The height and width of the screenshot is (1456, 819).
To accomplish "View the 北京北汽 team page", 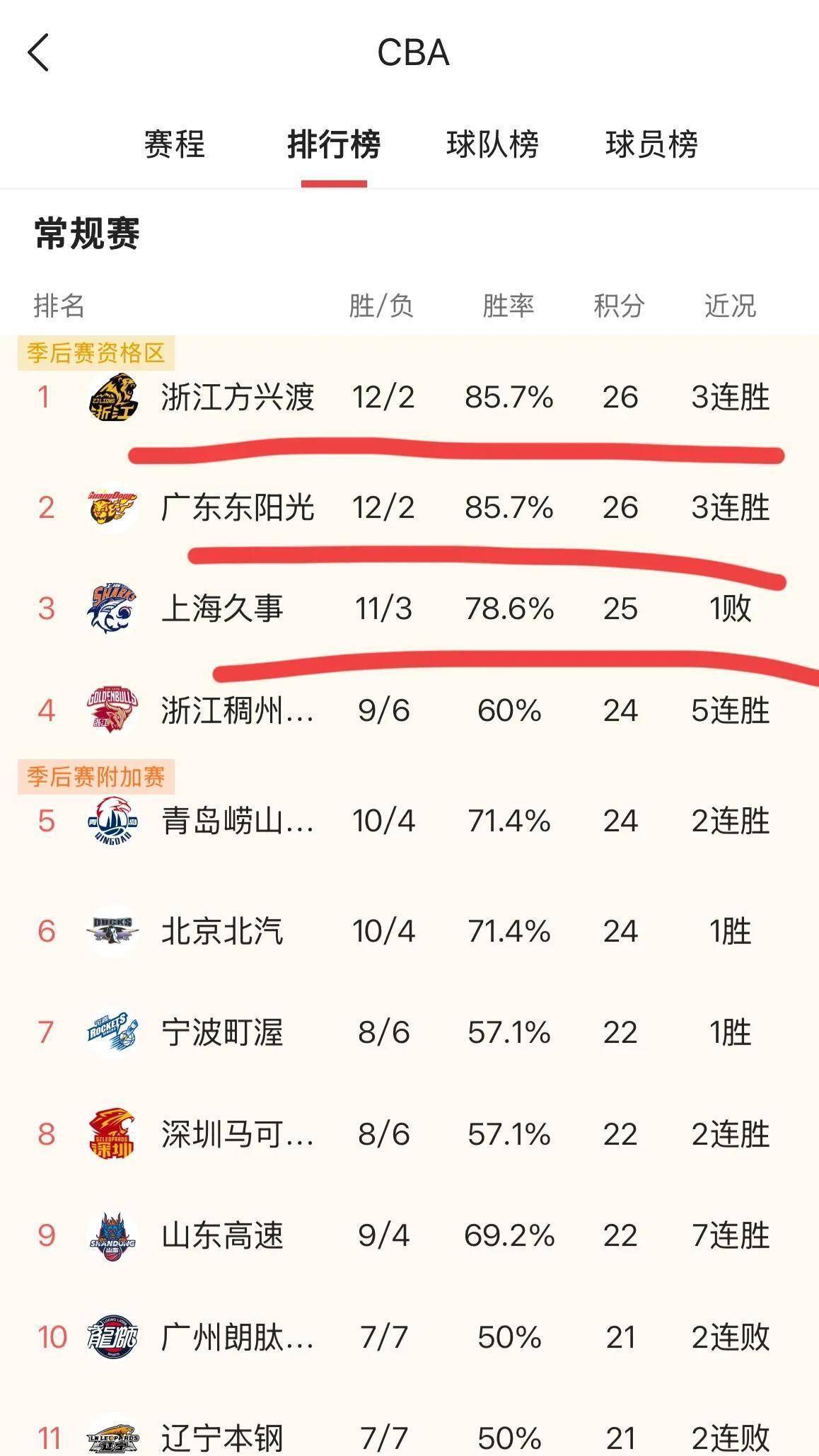I will [x=409, y=931].
